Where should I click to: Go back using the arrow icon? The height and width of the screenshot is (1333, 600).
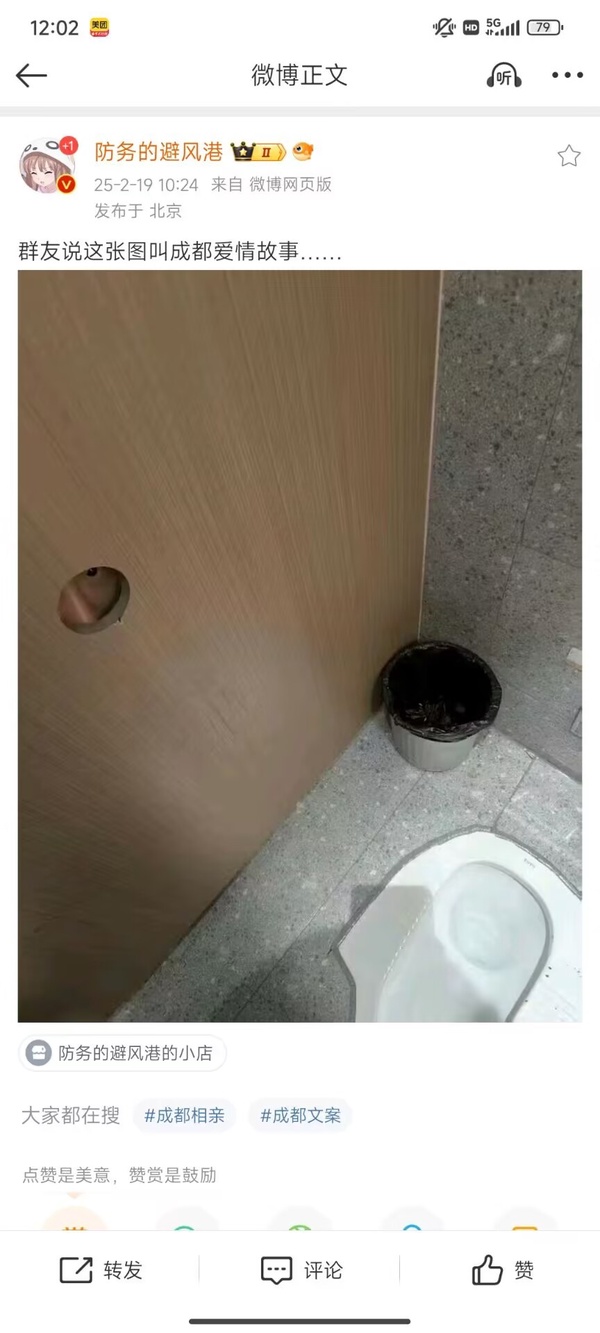coord(32,76)
